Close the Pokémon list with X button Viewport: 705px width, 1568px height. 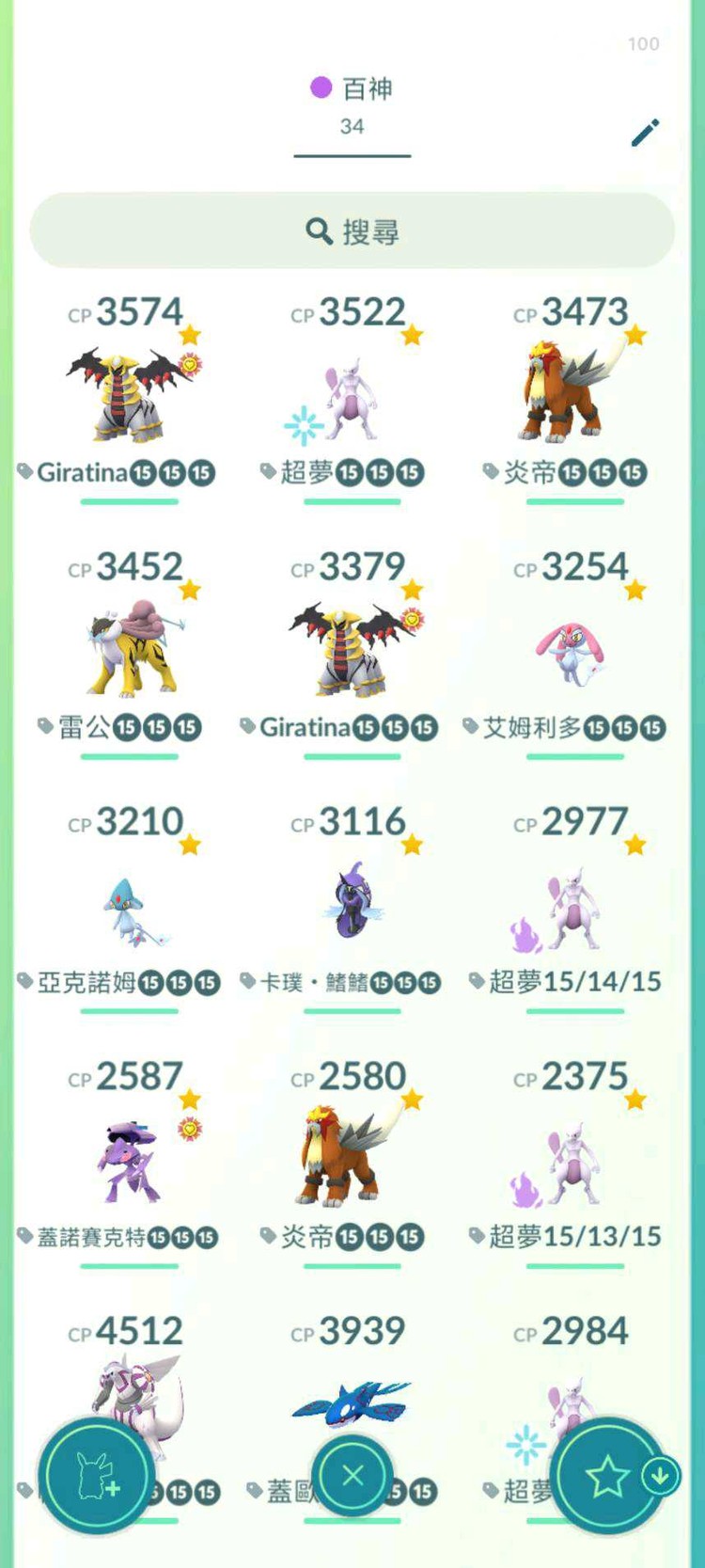(352, 1476)
